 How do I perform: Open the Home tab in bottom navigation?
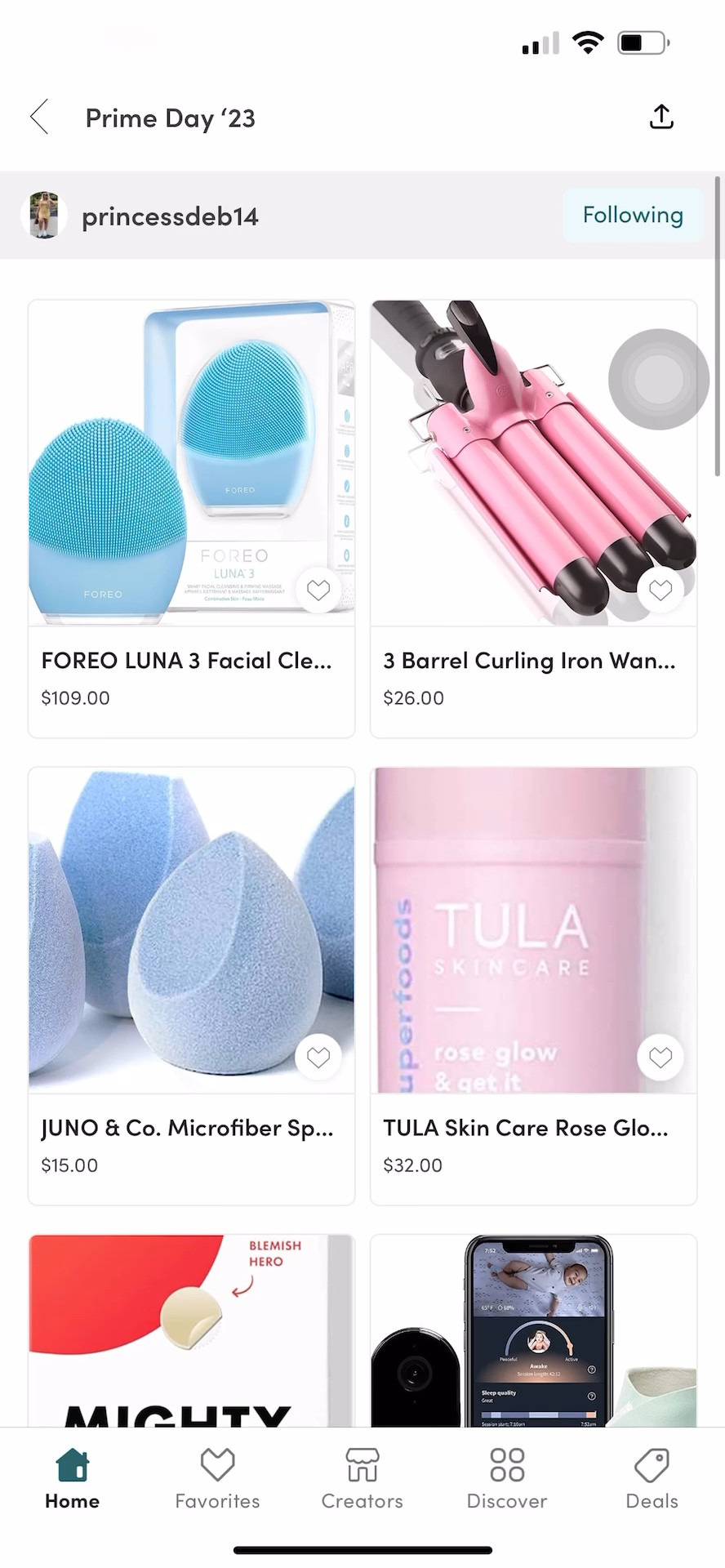tap(72, 1477)
